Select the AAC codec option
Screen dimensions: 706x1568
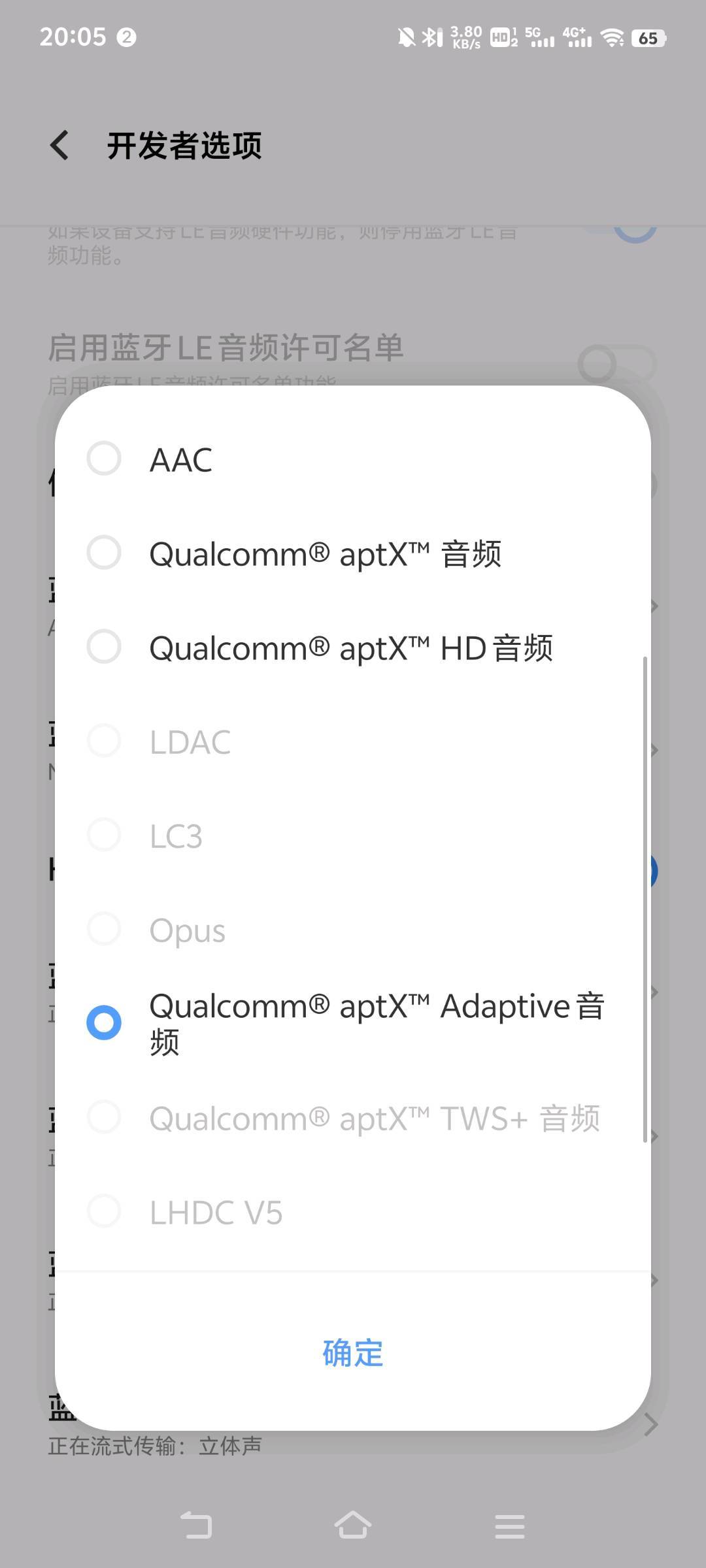[x=353, y=459]
